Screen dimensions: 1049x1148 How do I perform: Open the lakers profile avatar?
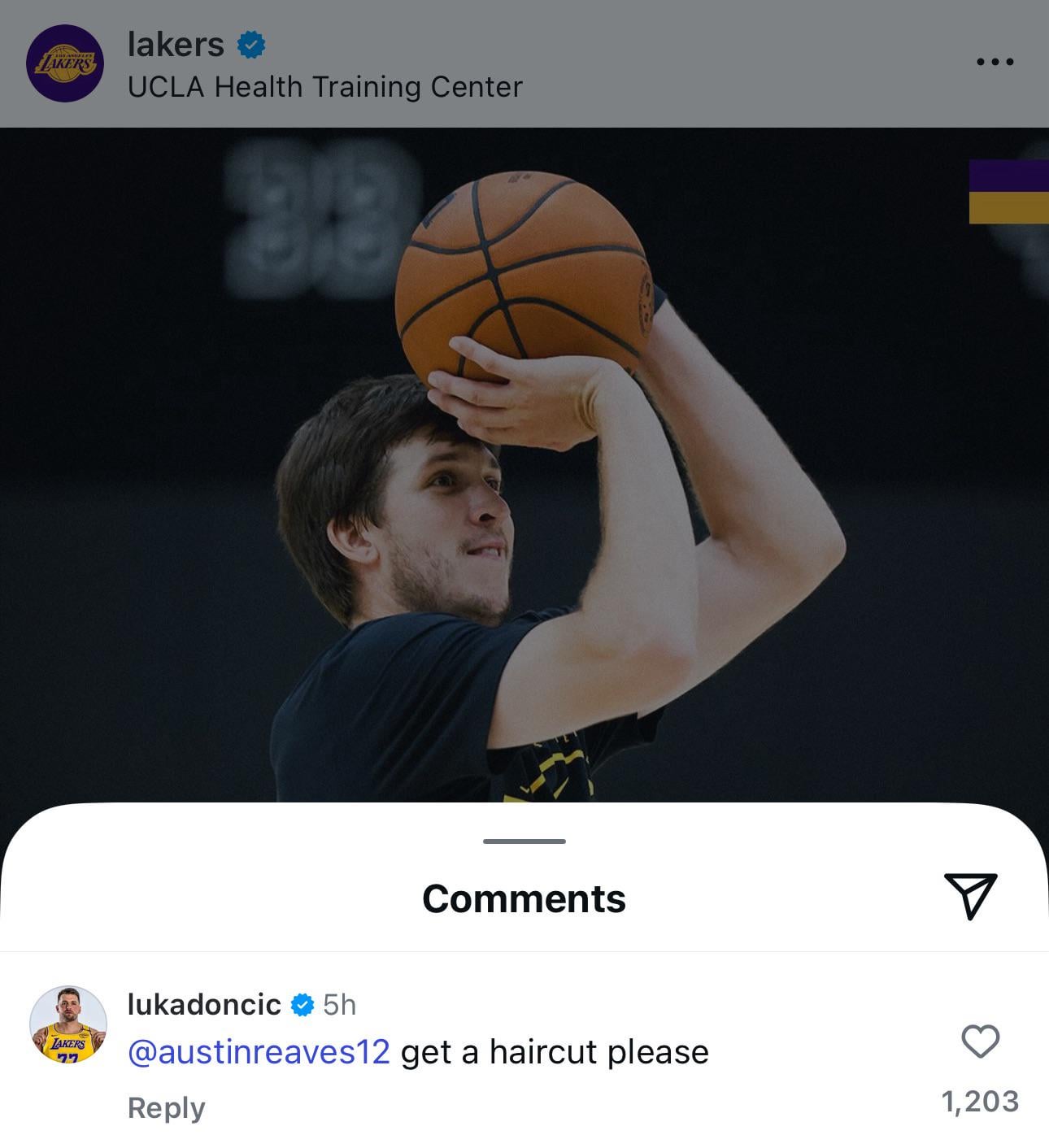[x=65, y=63]
